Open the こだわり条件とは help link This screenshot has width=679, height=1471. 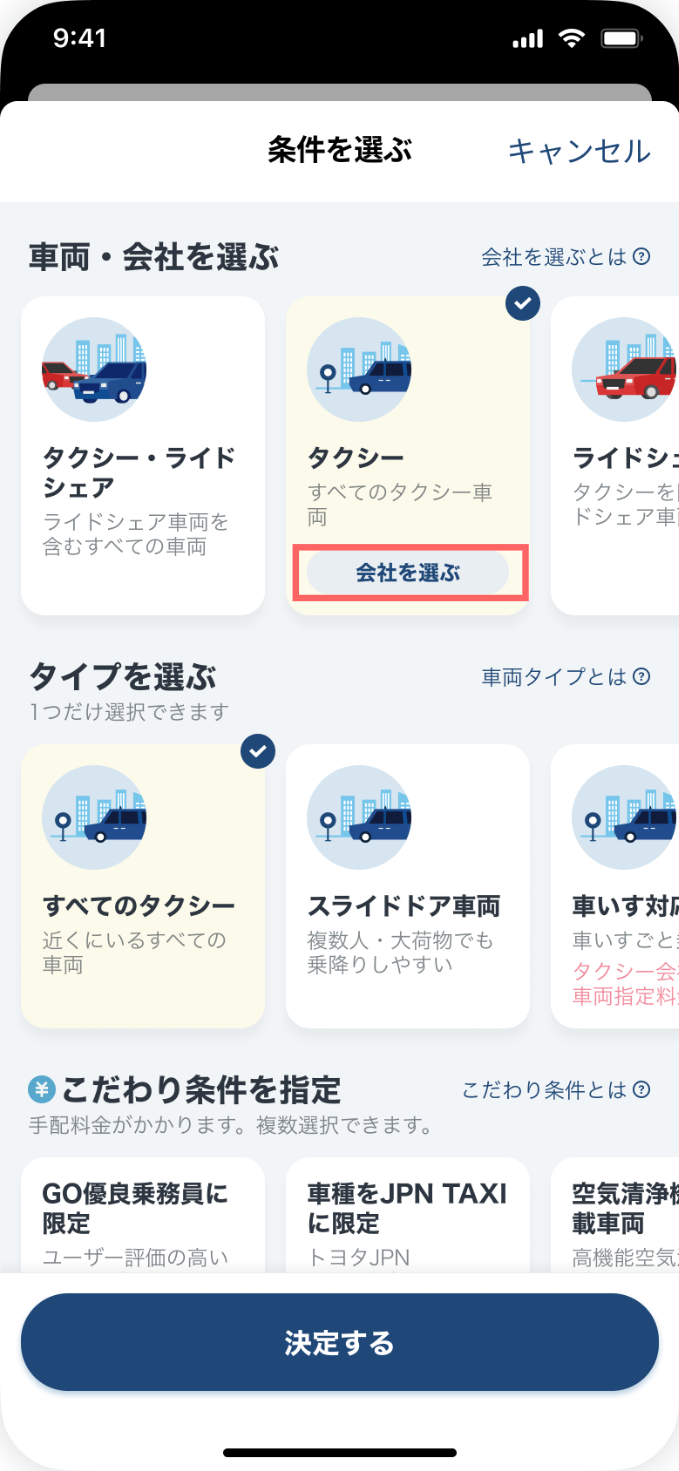coord(555,1089)
